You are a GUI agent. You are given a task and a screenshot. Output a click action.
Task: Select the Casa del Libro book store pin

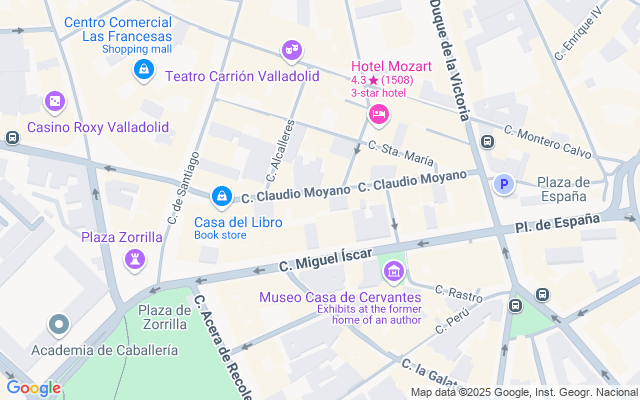[222, 196]
